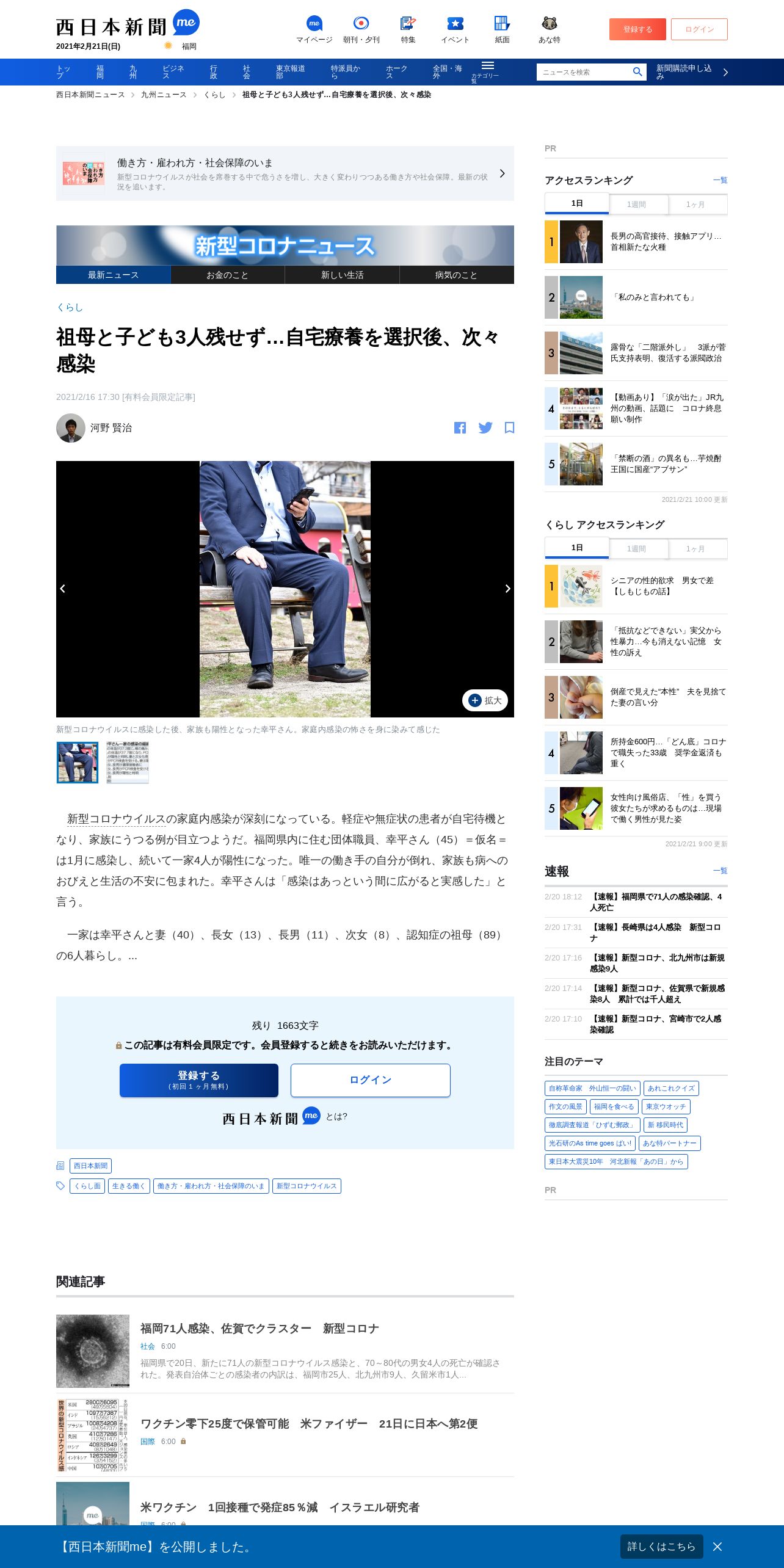This screenshot has width=784, height=1568.
Task: Tap the orange 登録する button in header
Action: point(637,29)
